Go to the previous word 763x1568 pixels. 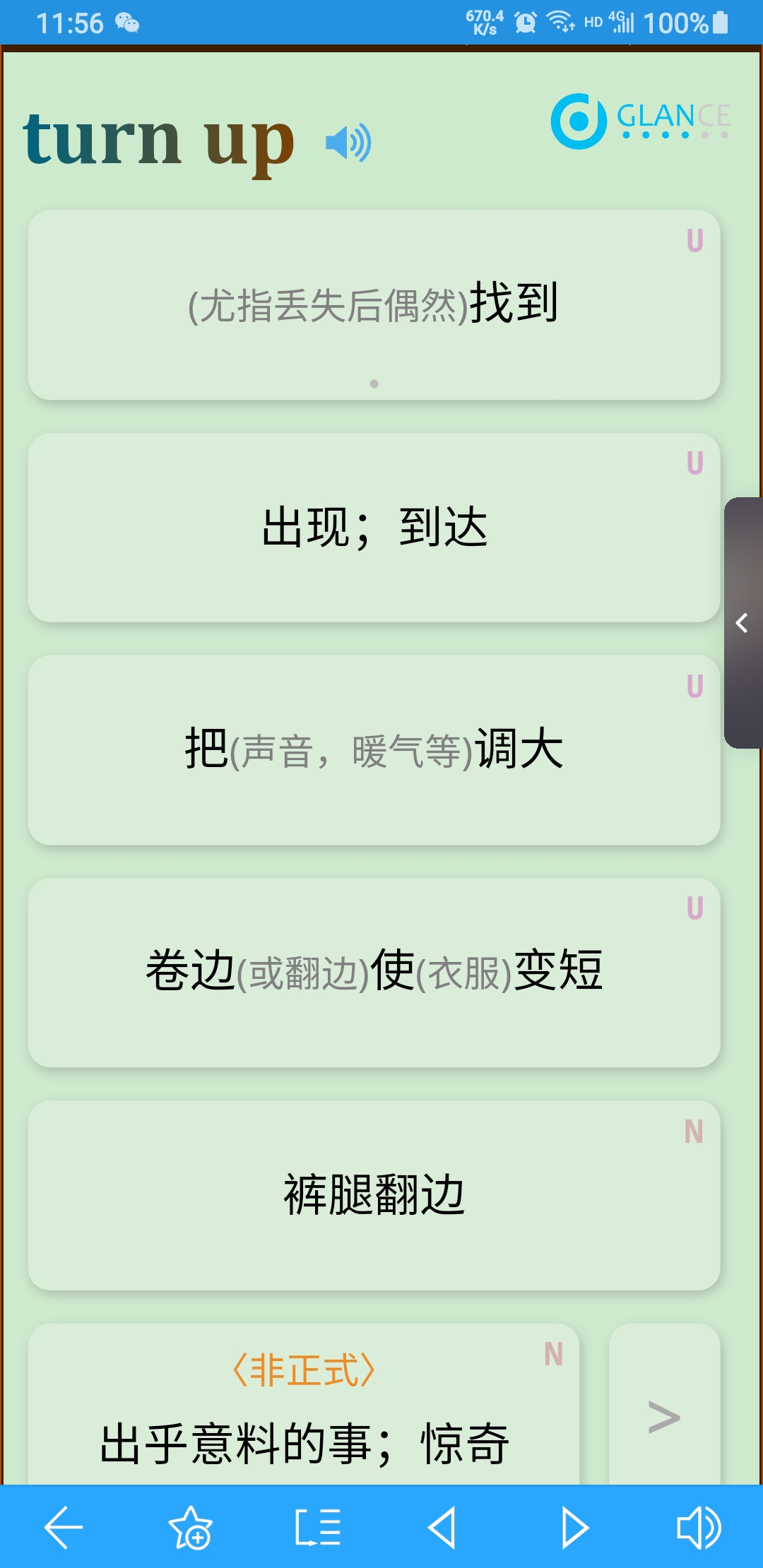442,1527
